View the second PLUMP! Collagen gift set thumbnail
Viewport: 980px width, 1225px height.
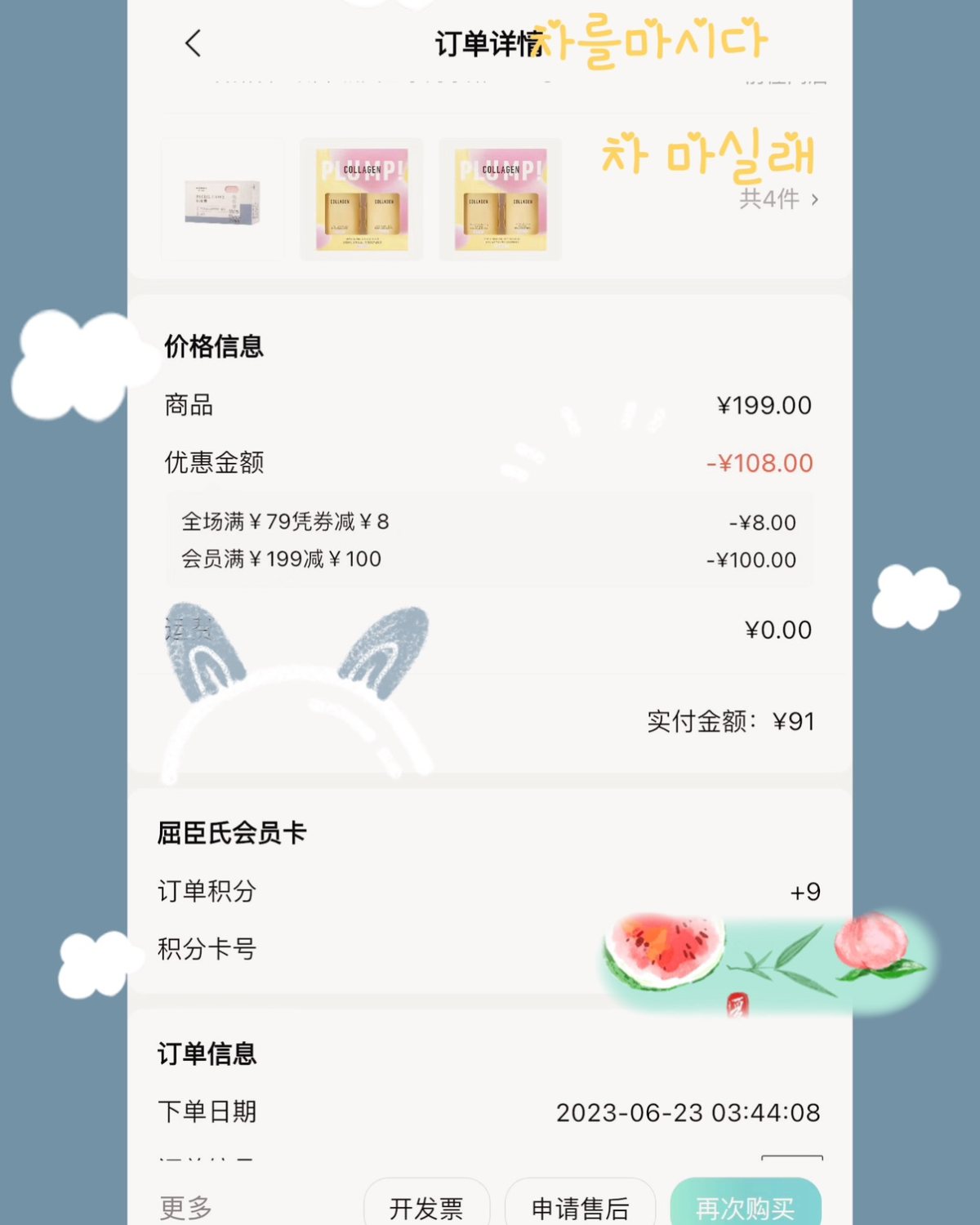coord(501,198)
